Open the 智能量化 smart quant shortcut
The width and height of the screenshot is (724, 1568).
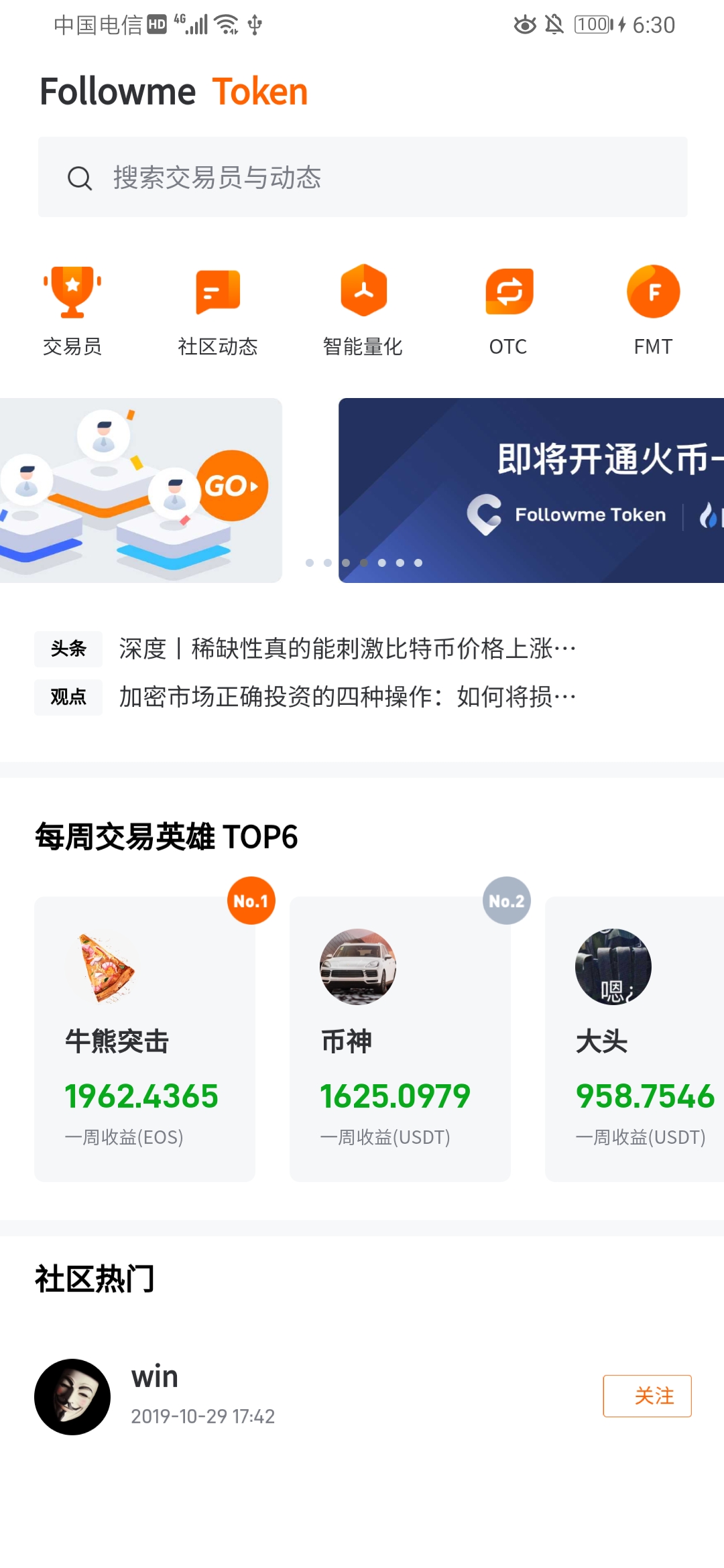tap(363, 311)
